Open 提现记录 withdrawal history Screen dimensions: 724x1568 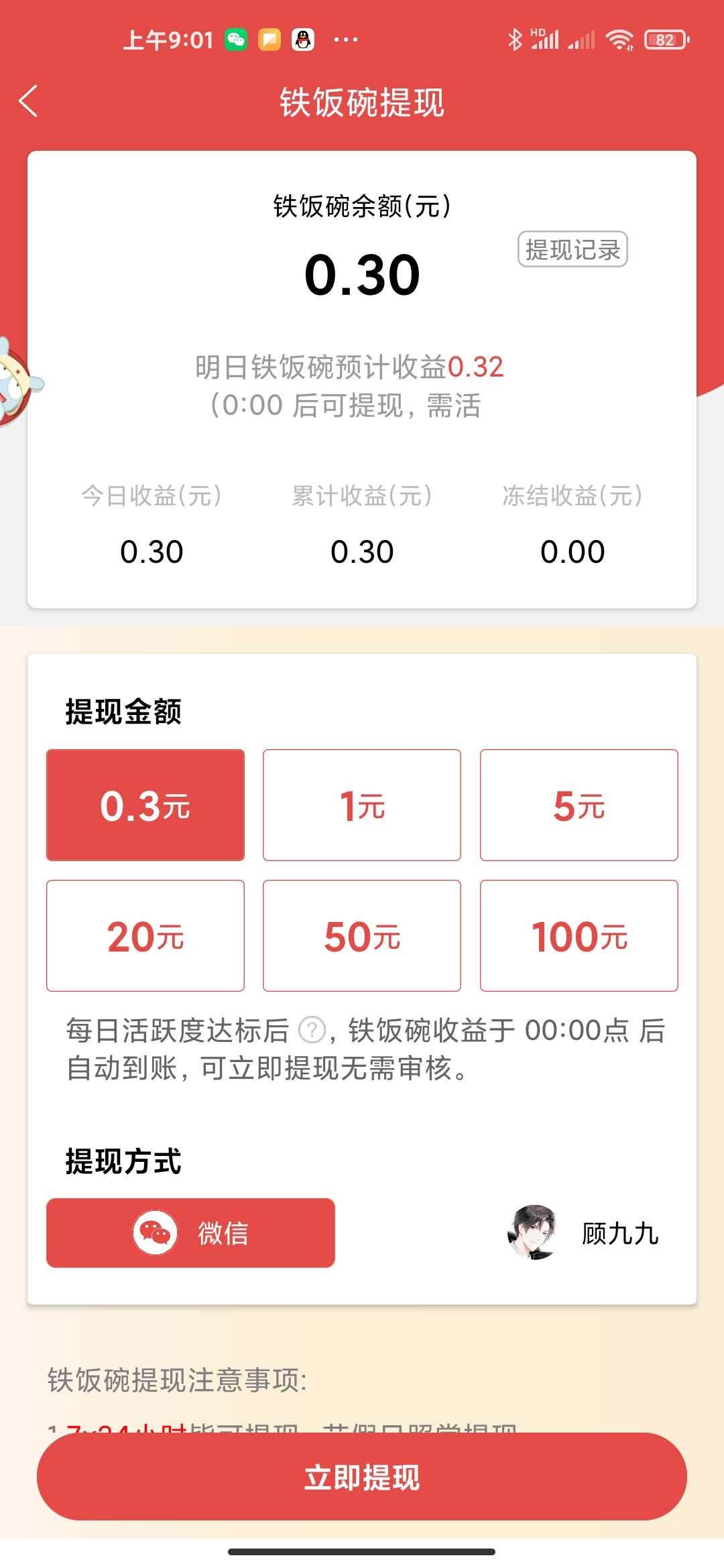pos(572,249)
